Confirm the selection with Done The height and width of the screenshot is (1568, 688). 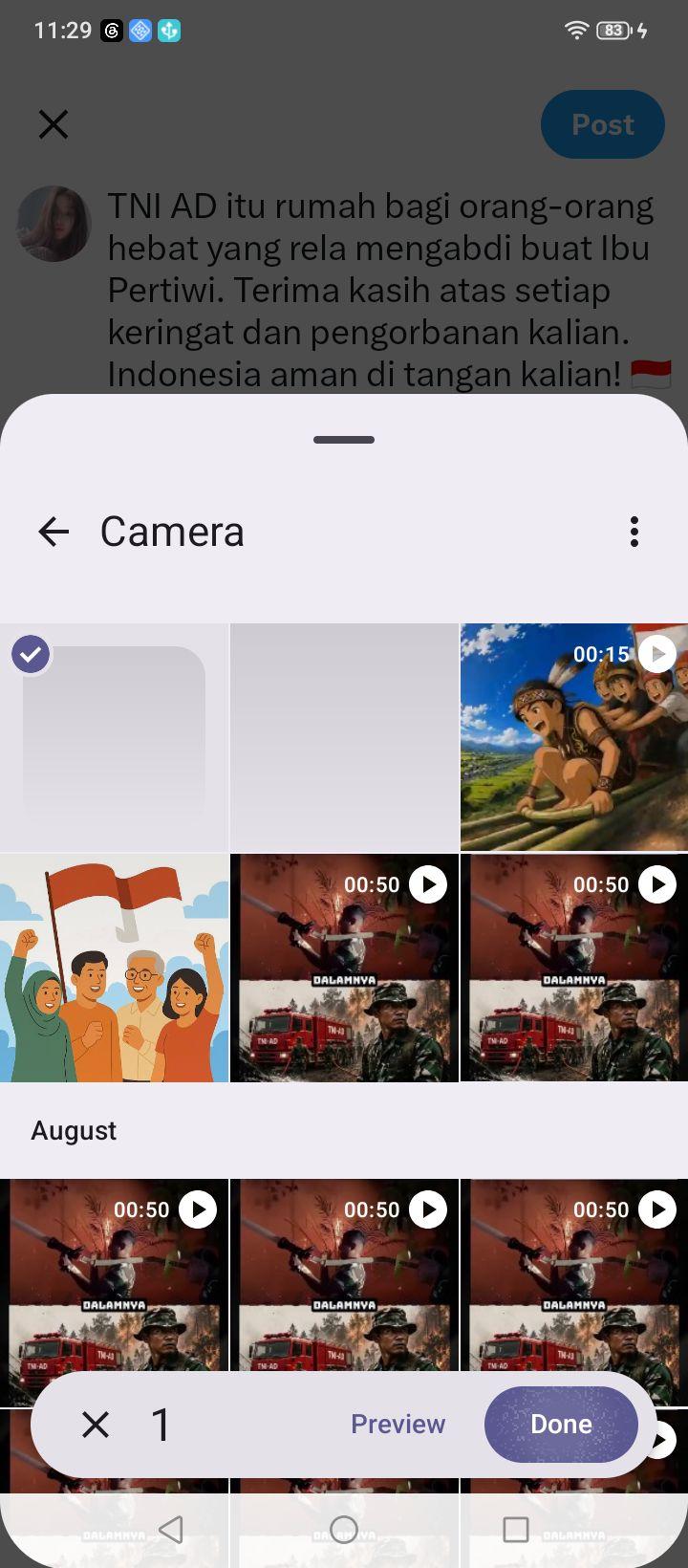tap(561, 1425)
